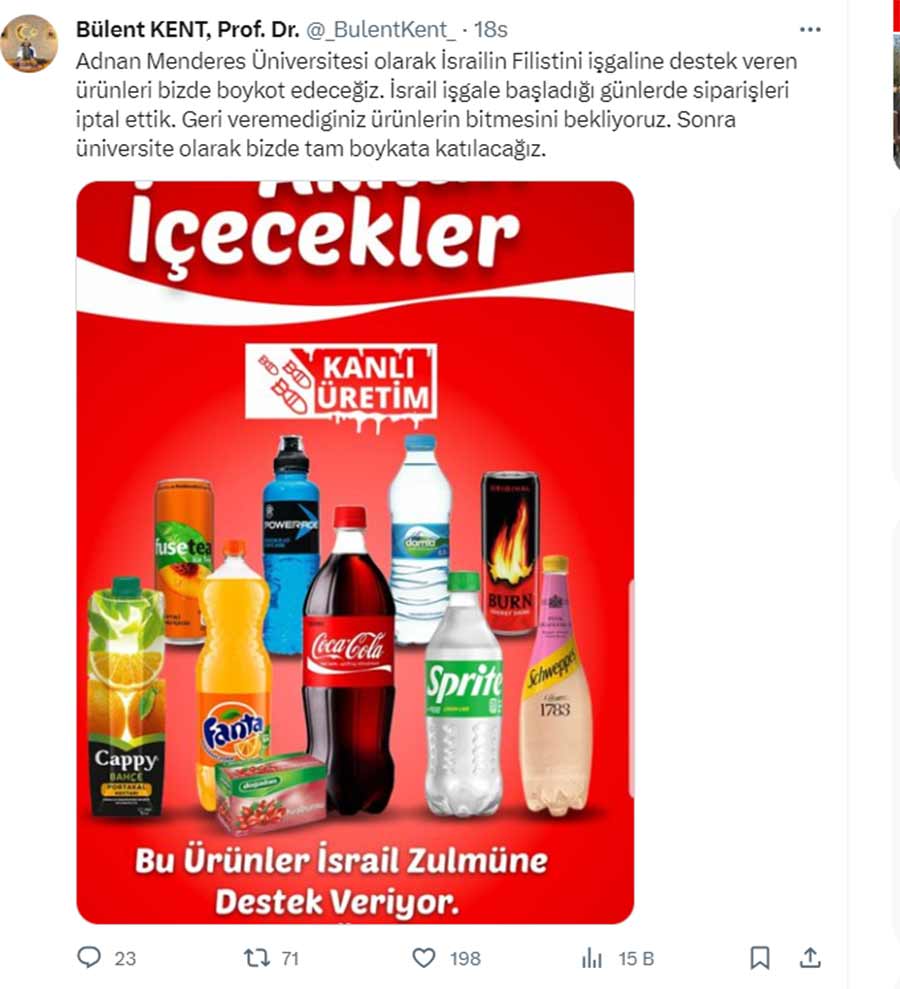
Task: Like the tweet with 198 likes
Action: (425, 958)
